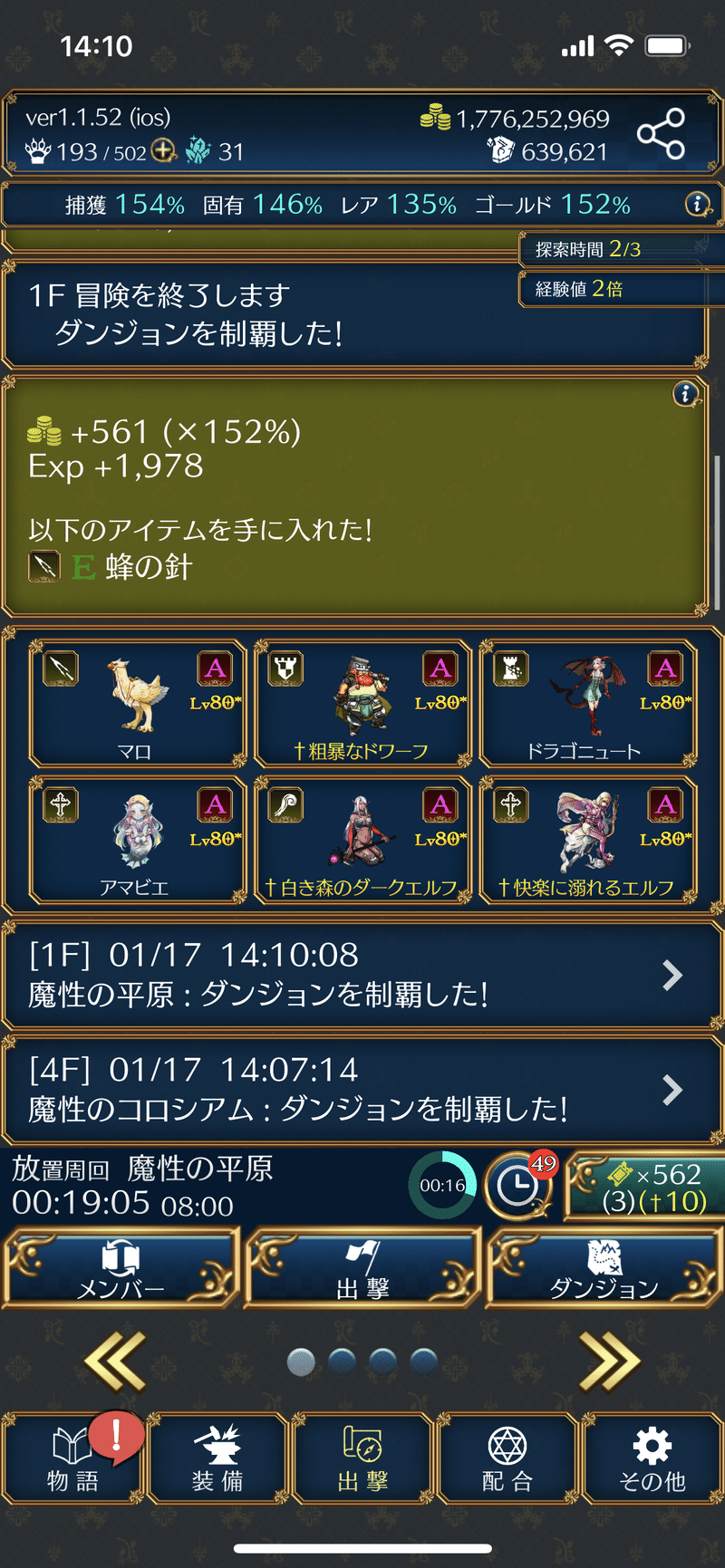Tap the blue 出撃 button with the flag icon
The image size is (725, 1568).
[362, 1267]
